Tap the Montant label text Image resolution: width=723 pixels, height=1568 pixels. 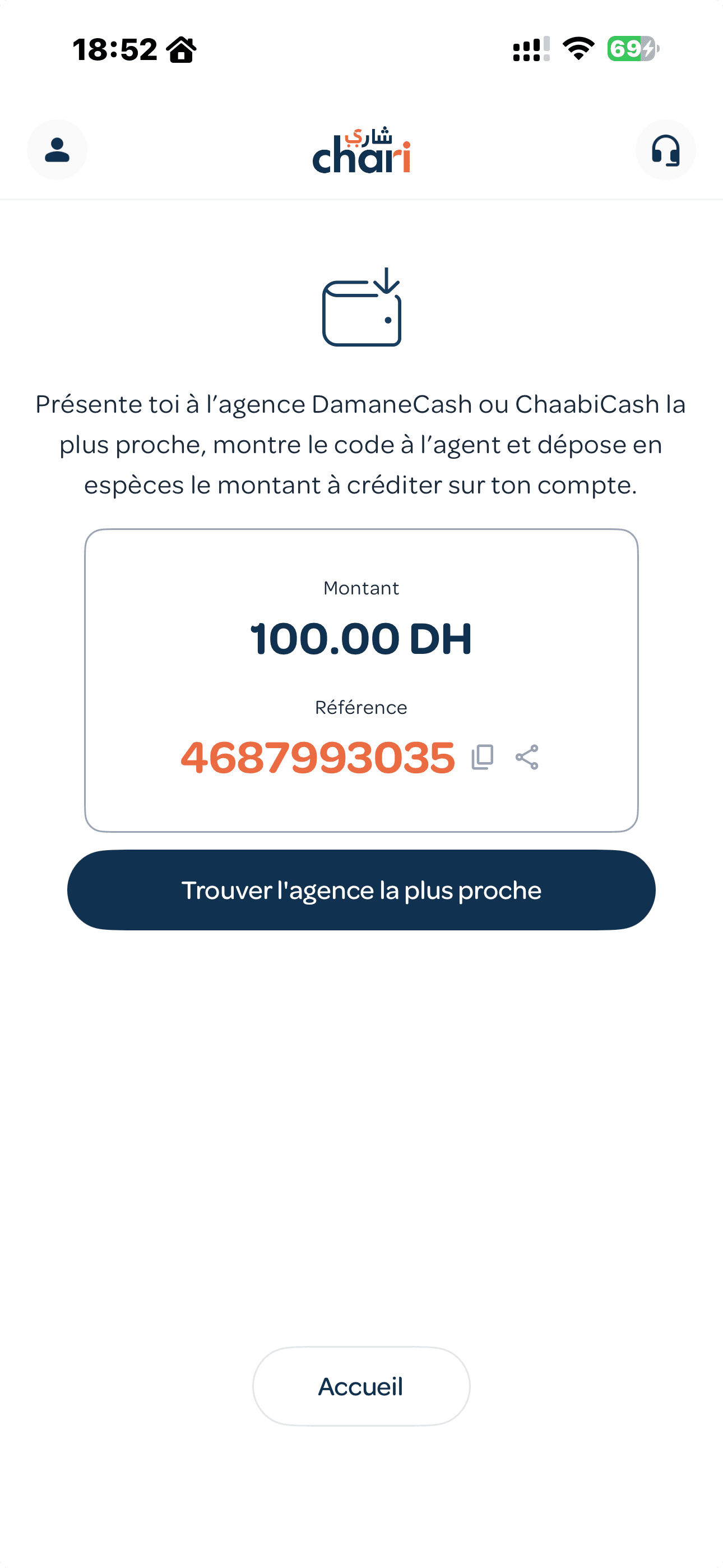(x=361, y=588)
